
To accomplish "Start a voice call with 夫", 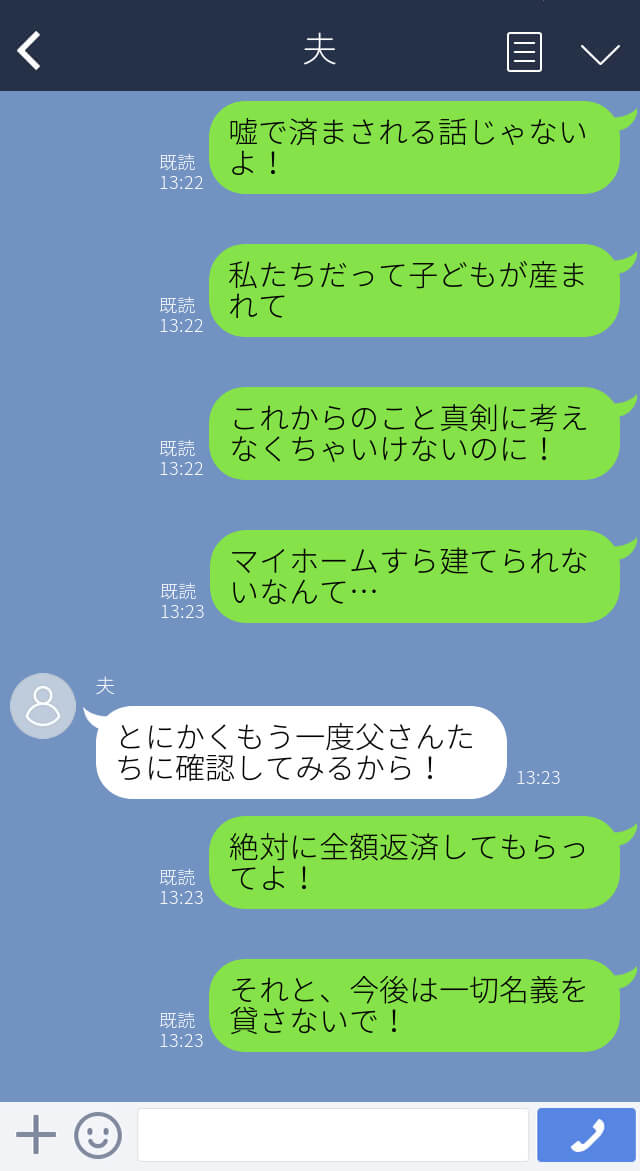I will pyautogui.click(x=586, y=1135).
